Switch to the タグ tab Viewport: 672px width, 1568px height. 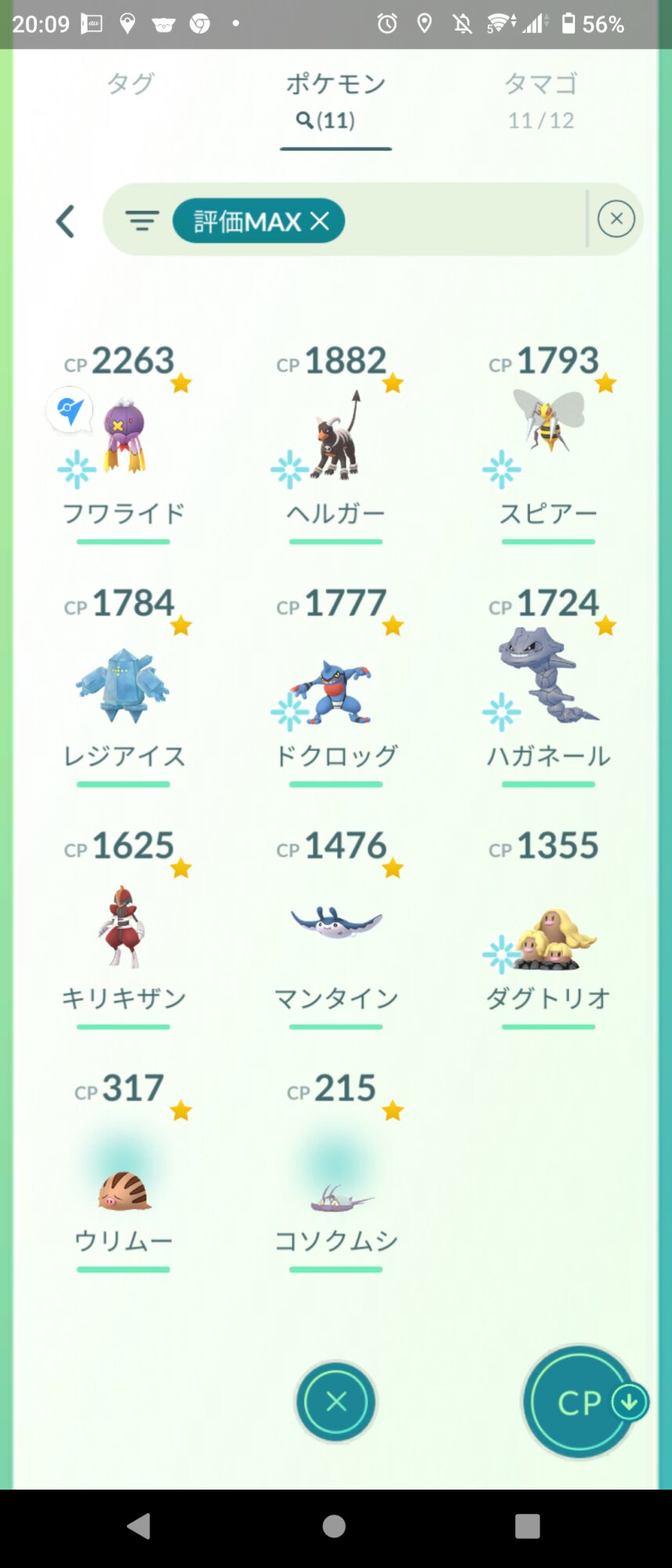(130, 84)
